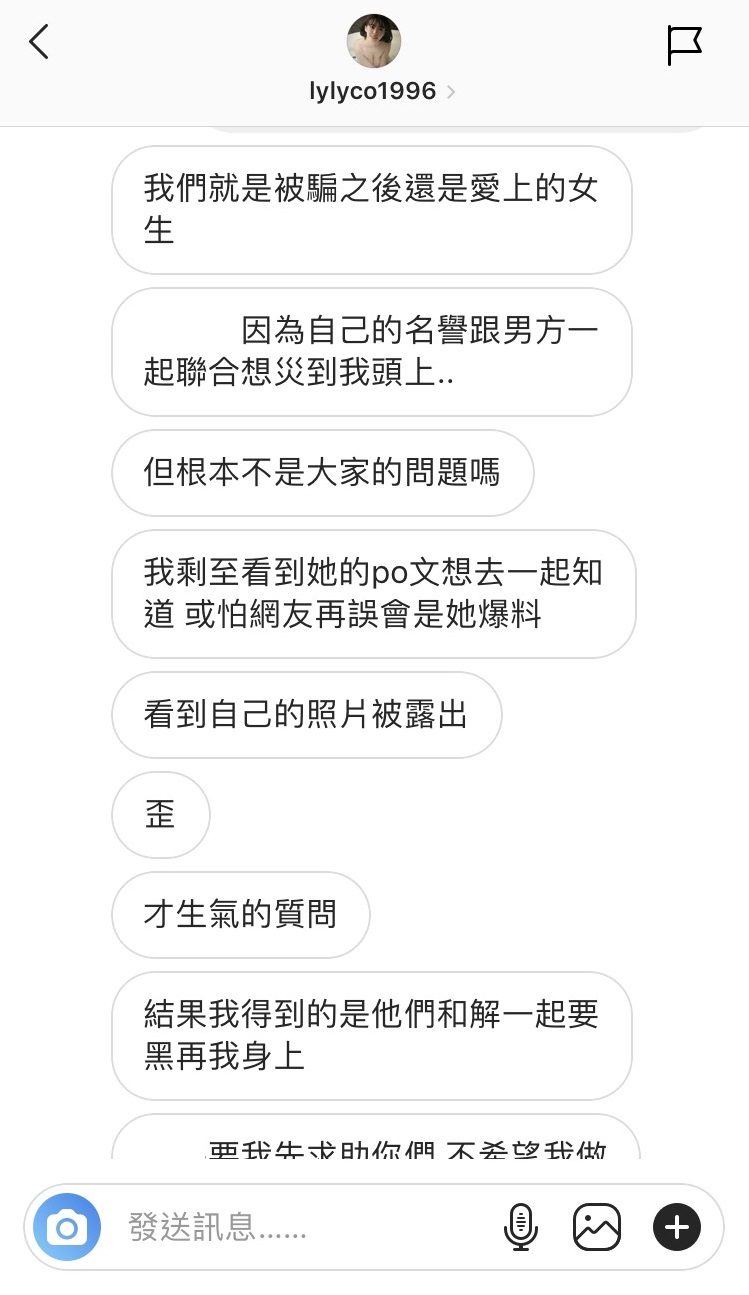
Task: Open the camera in the message bar
Action: pyautogui.click(x=67, y=1226)
